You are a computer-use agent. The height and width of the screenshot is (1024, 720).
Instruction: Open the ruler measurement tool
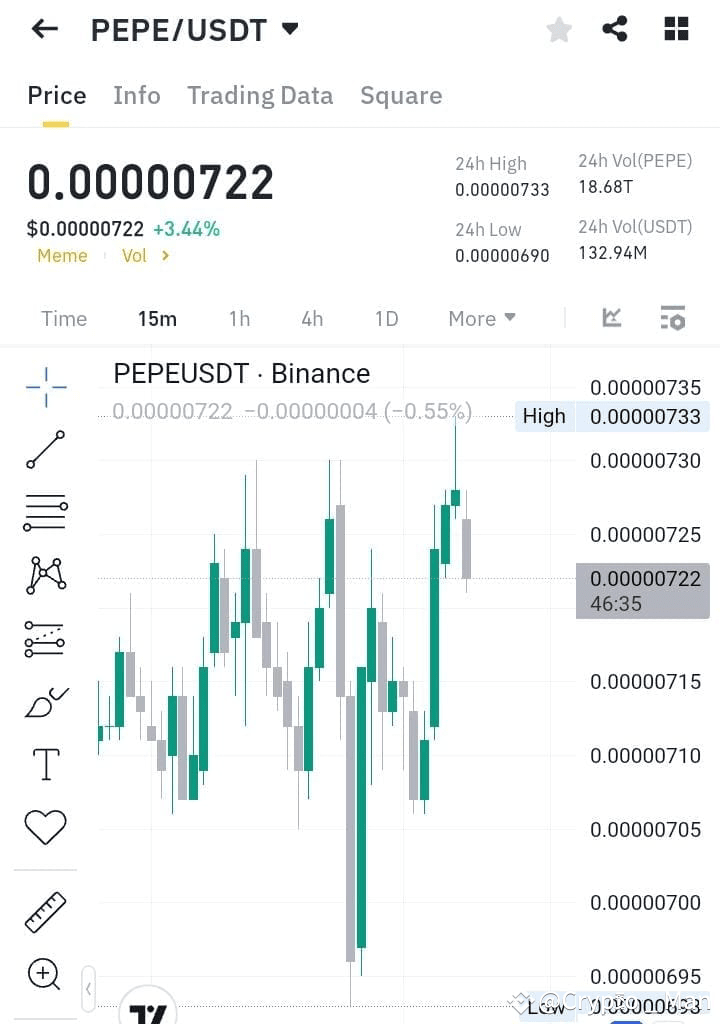pos(45,910)
